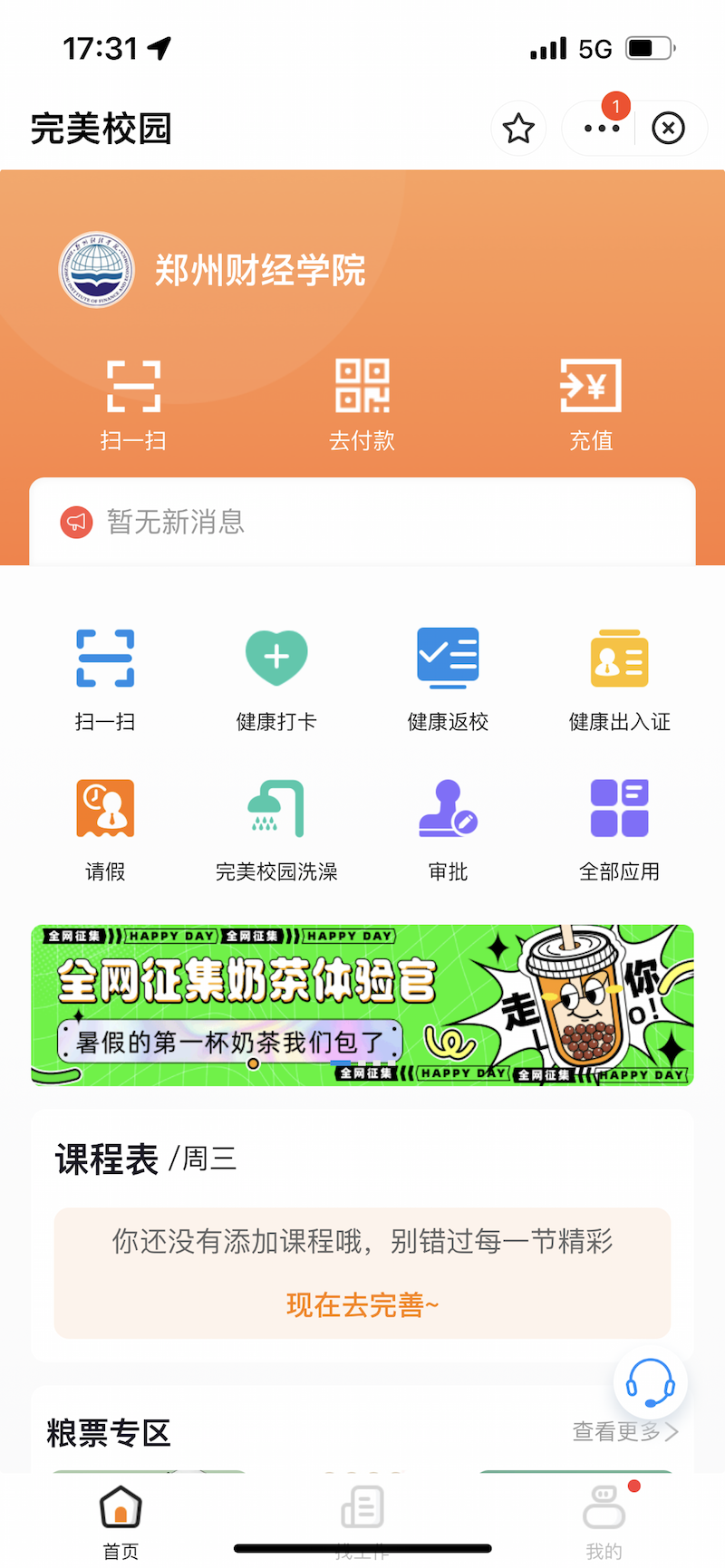Open 扫一扫 in the orange header

tap(133, 403)
